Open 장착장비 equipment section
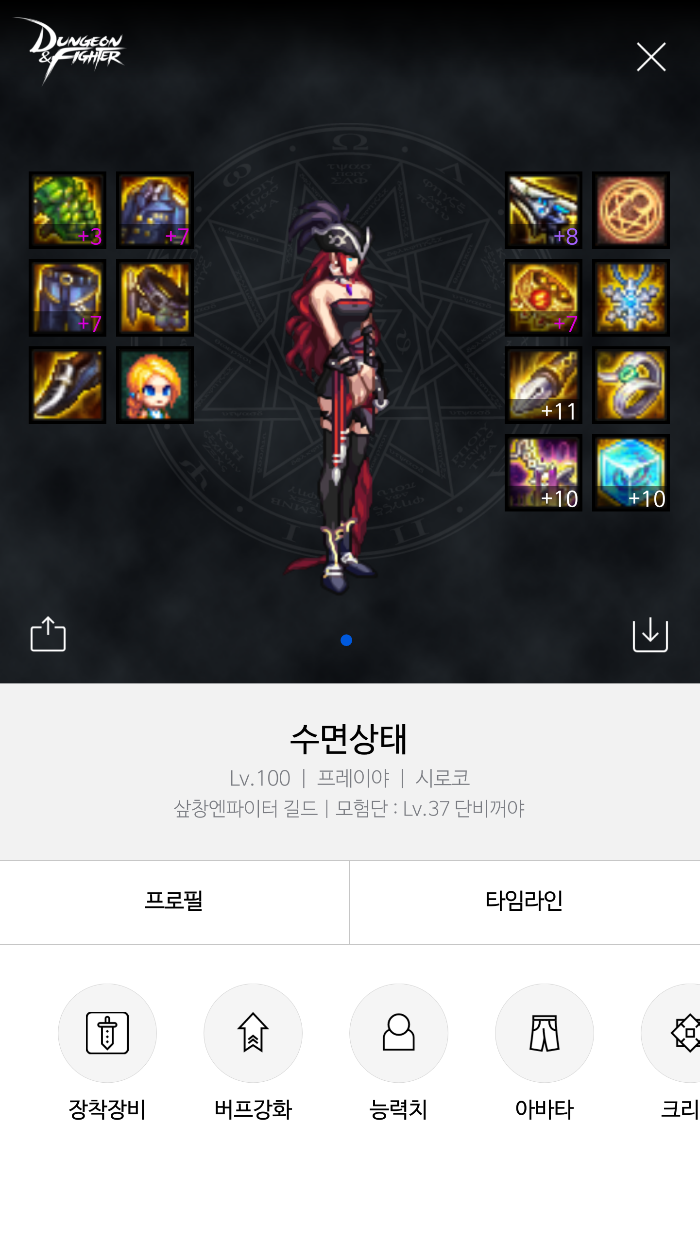This screenshot has height=1244, width=700. [x=107, y=1033]
